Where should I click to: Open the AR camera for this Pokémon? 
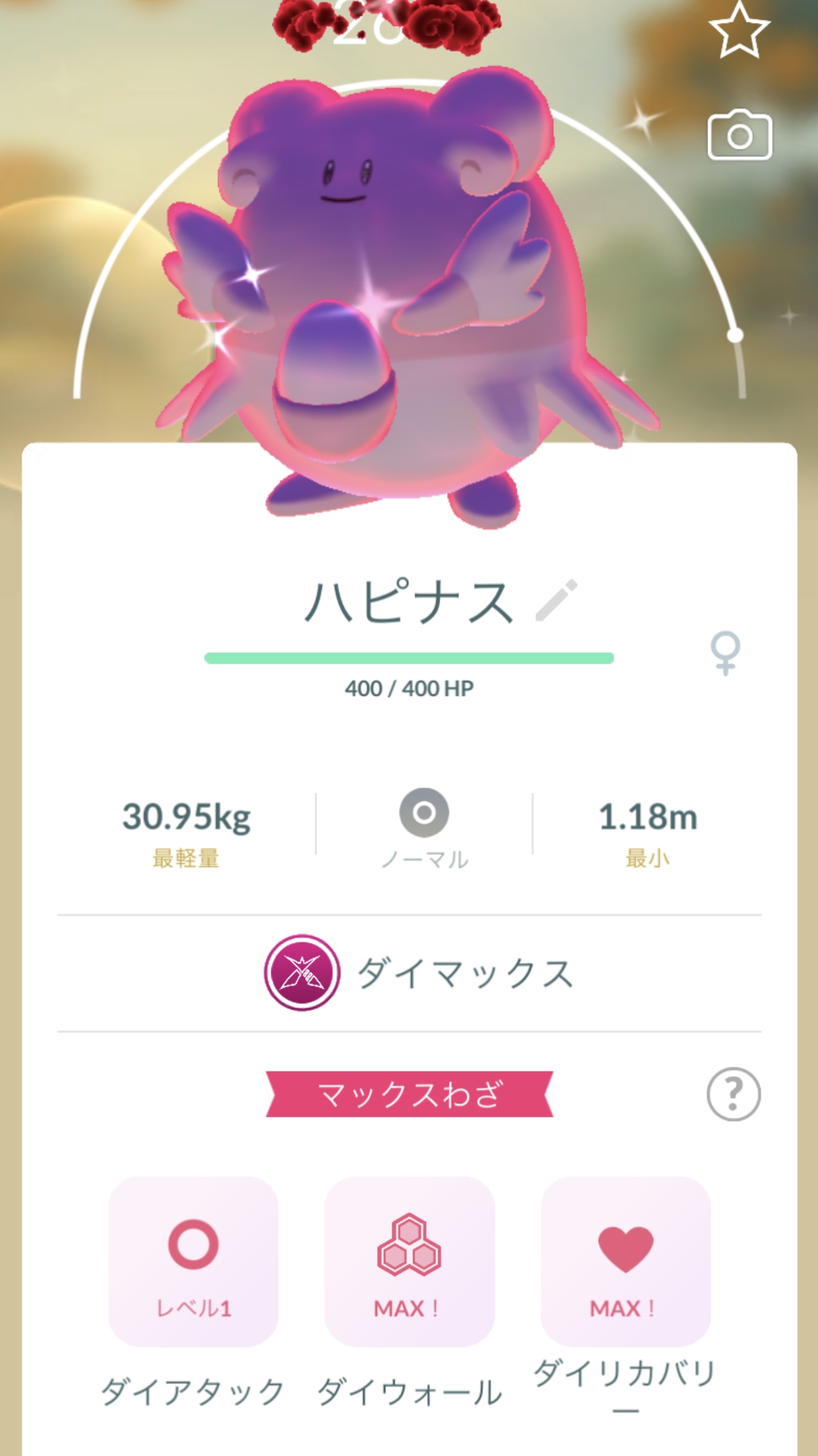[x=739, y=135]
